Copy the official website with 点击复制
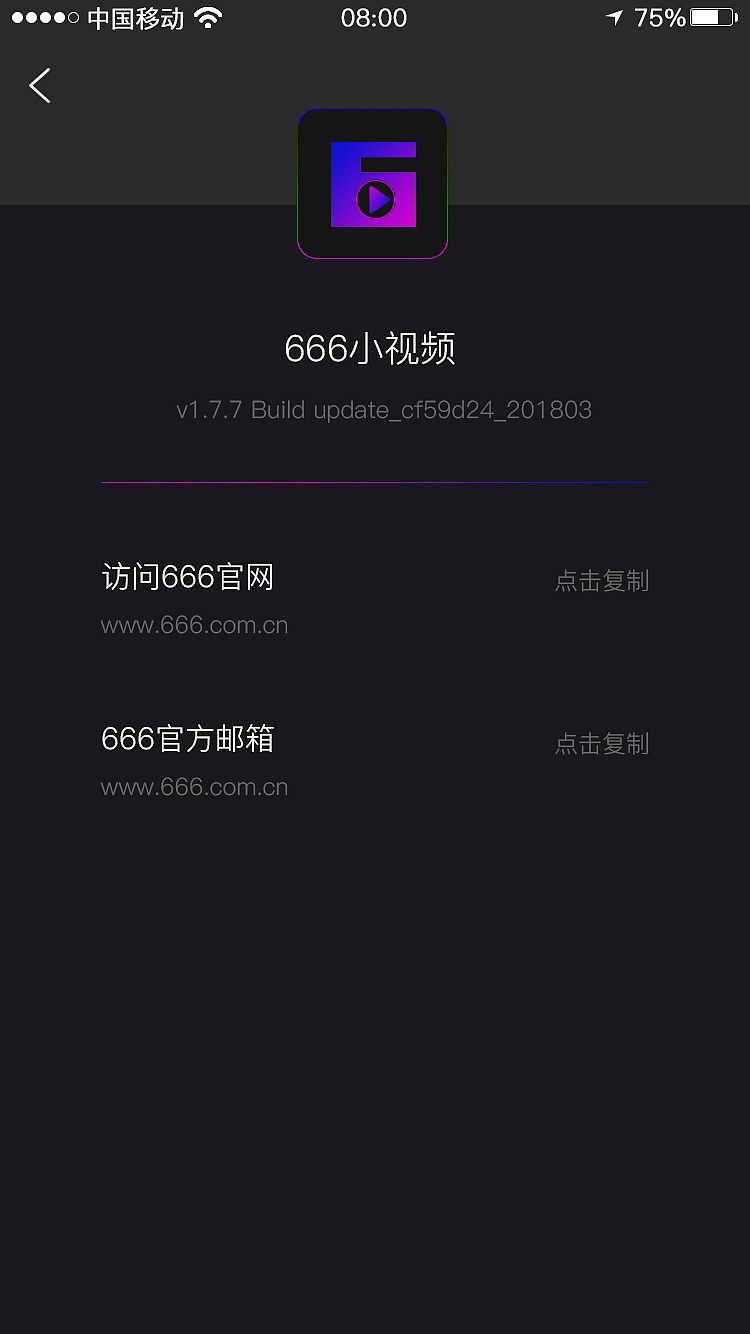The height and width of the screenshot is (1334, 750). [x=602, y=581]
